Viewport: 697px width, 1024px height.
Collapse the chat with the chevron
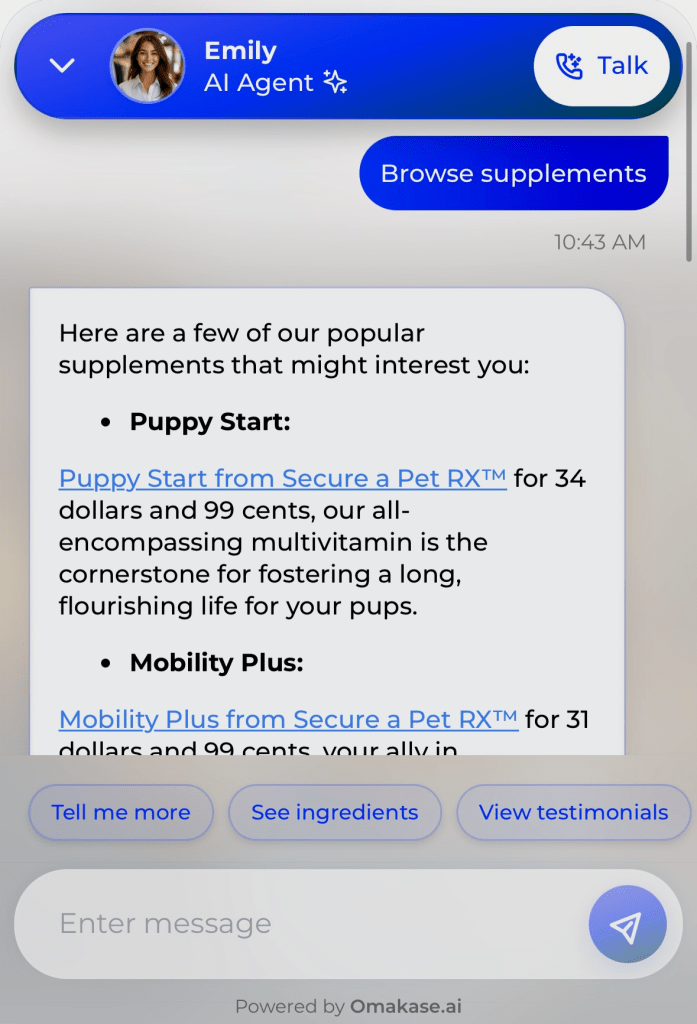point(62,66)
